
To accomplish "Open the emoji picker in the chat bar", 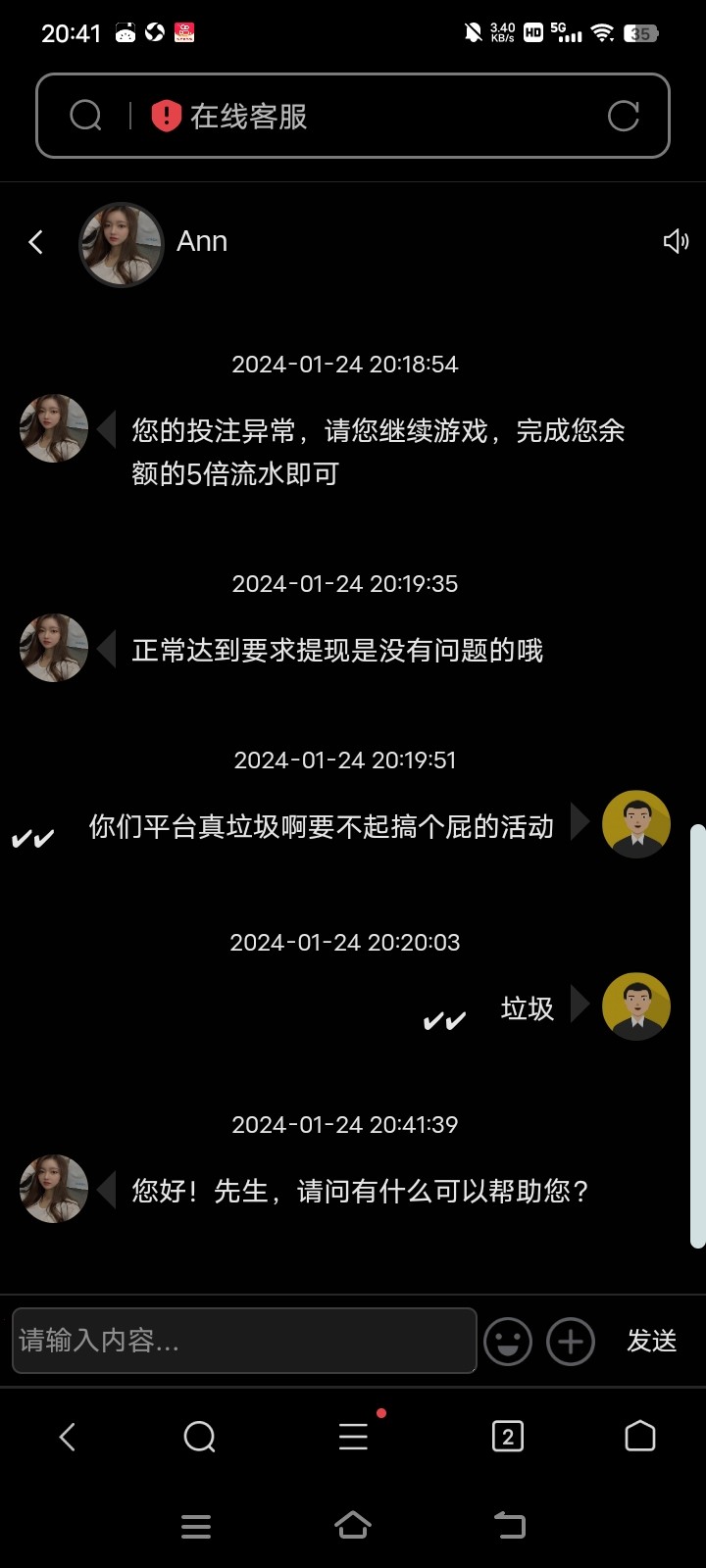I will pos(509,1341).
